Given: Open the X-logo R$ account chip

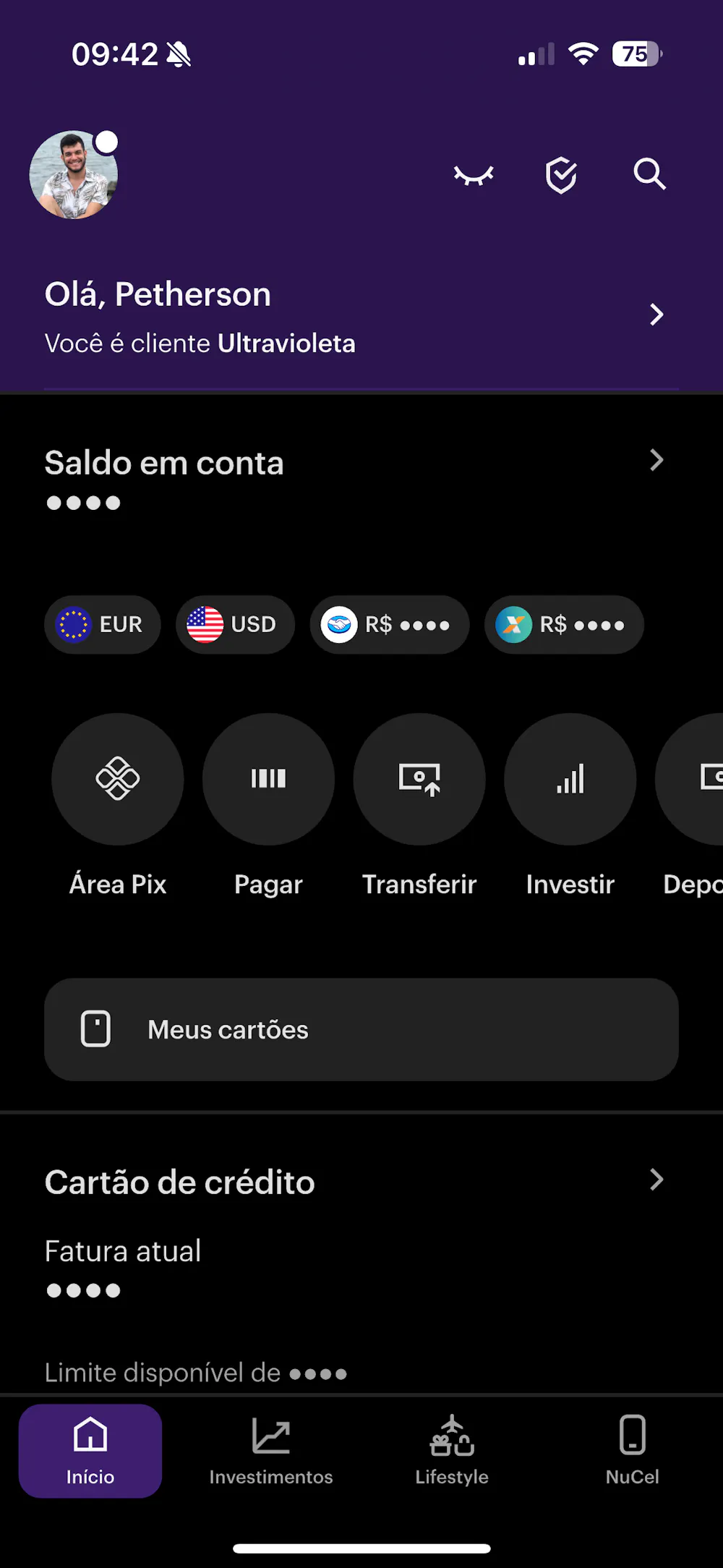Looking at the screenshot, I should pyautogui.click(x=563, y=625).
